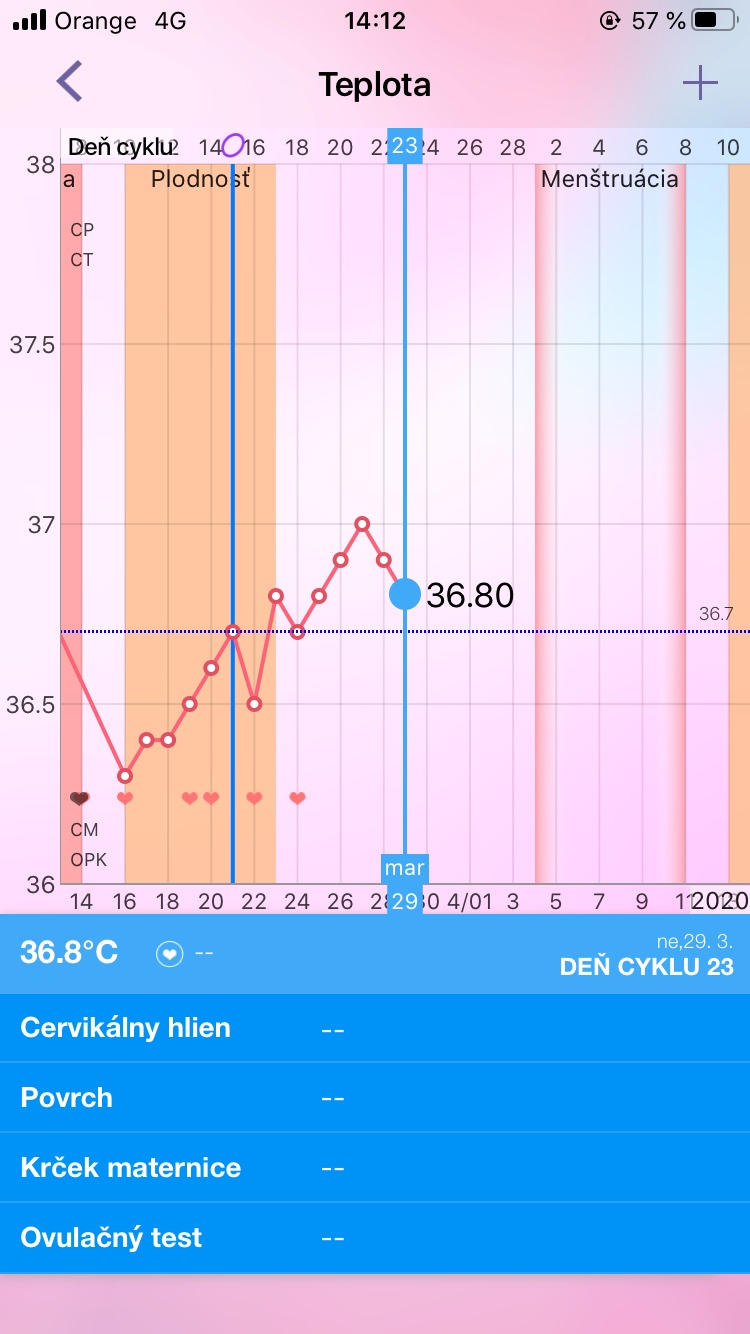Viewport: 750px width, 1334px height.
Task: Select the 36.80 data point on chart
Action: point(405,594)
